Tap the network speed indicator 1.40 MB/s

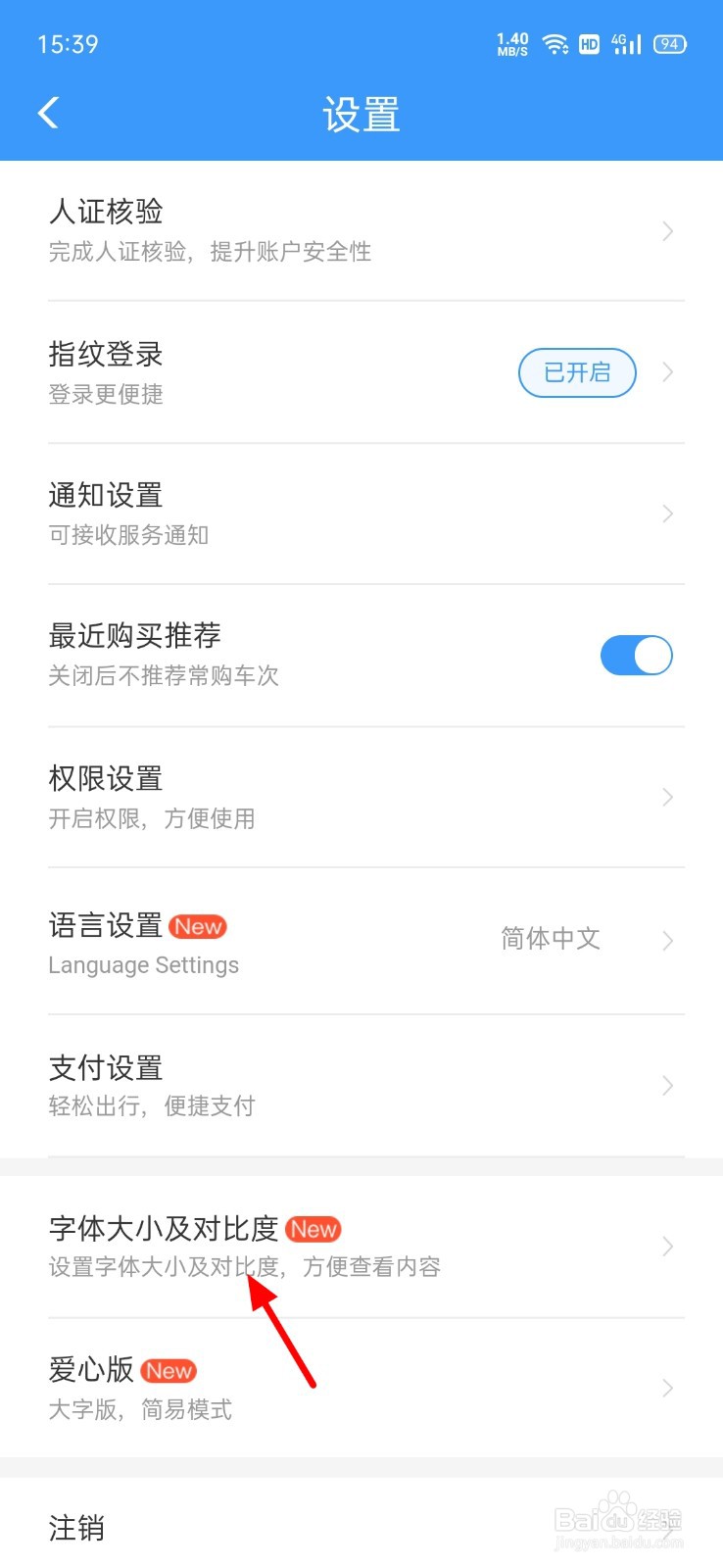tap(510, 43)
